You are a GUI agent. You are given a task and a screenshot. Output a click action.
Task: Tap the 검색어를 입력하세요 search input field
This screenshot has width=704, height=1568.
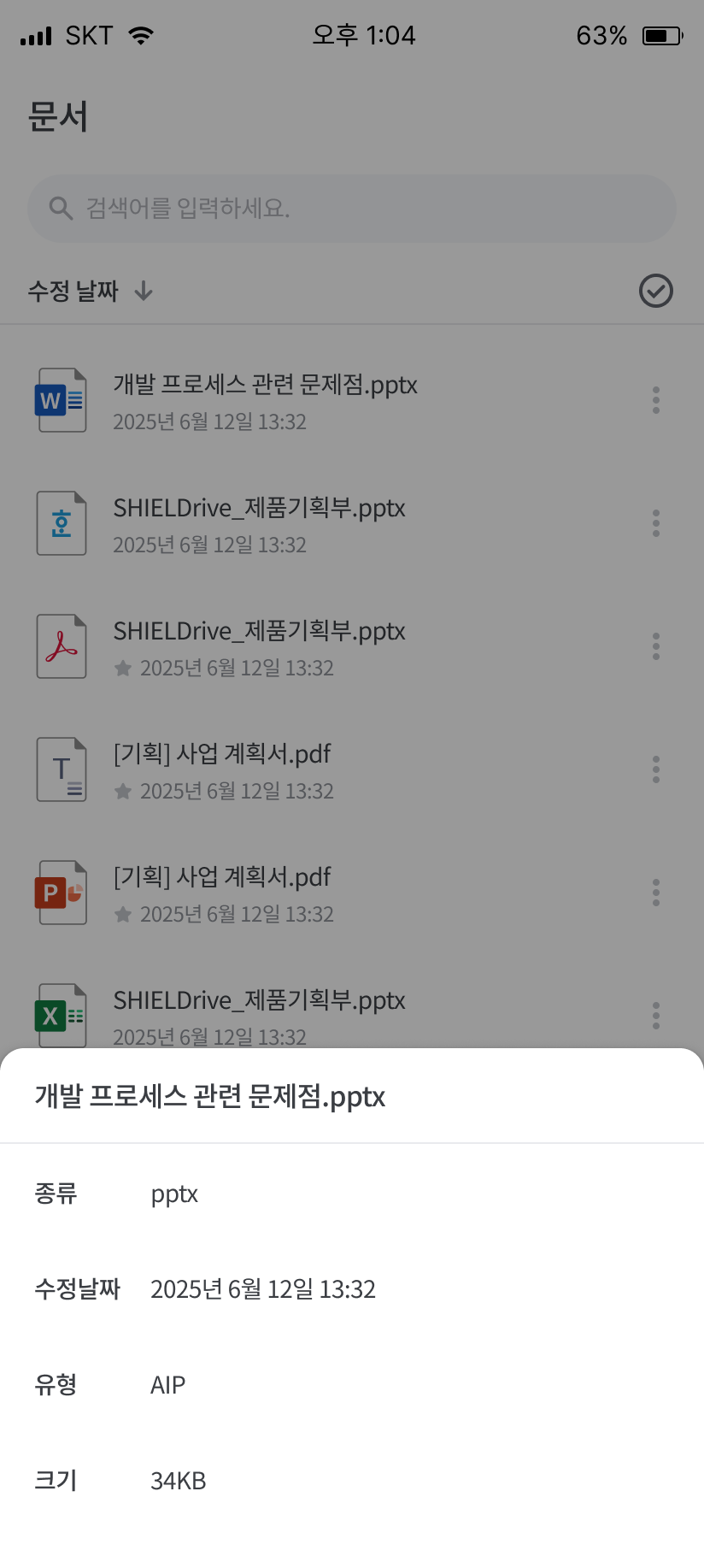[x=352, y=208]
